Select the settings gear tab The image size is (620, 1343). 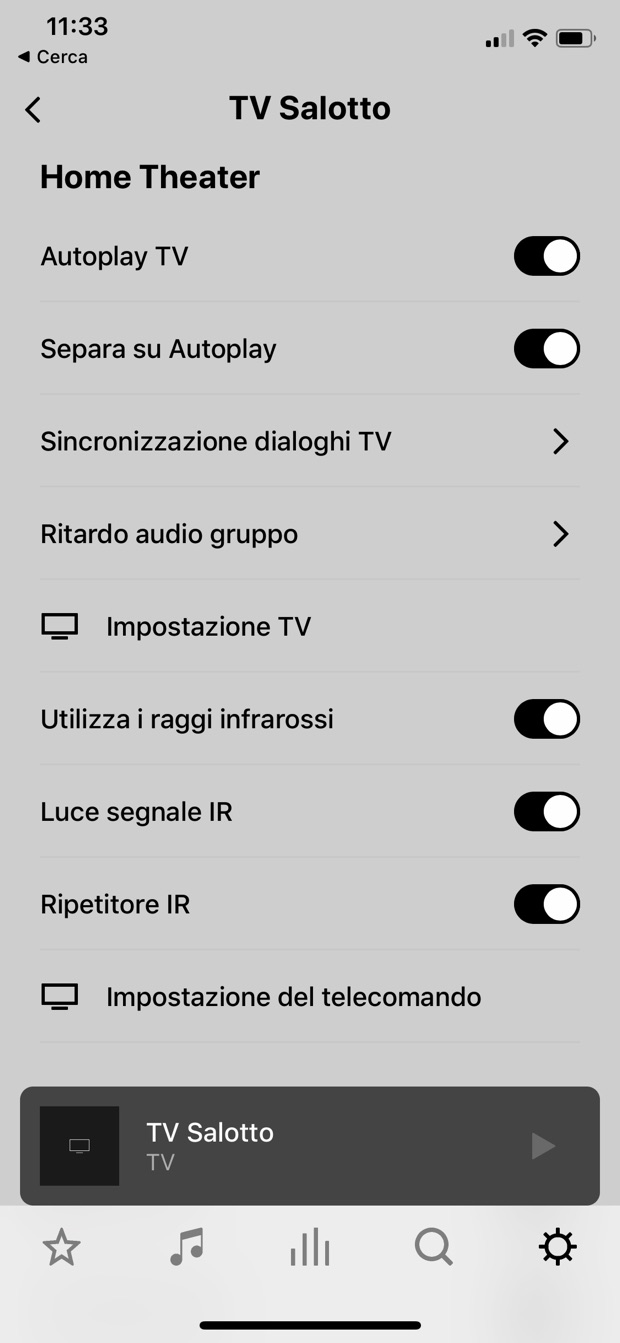pyautogui.click(x=557, y=1247)
